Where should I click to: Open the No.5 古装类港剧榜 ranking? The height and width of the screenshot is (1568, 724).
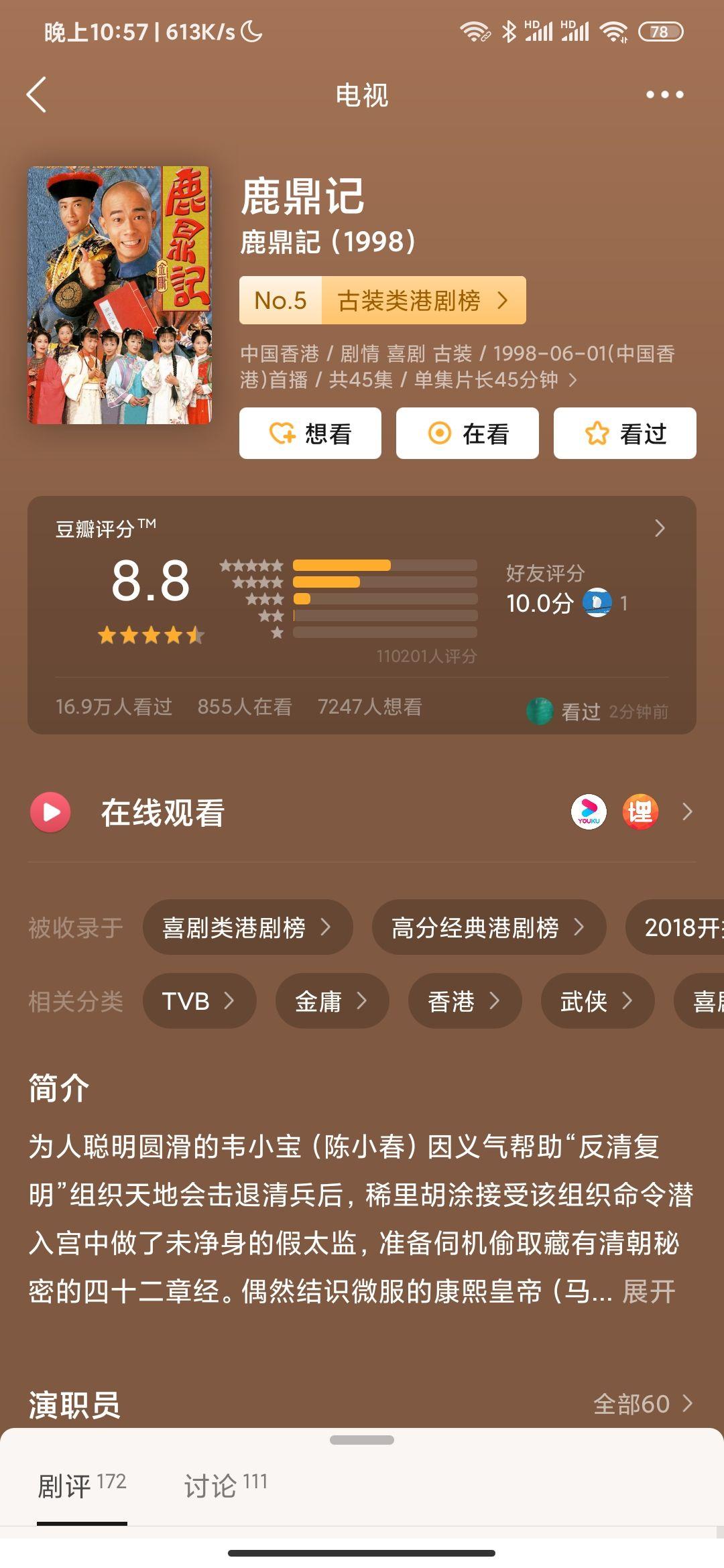click(382, 300)
